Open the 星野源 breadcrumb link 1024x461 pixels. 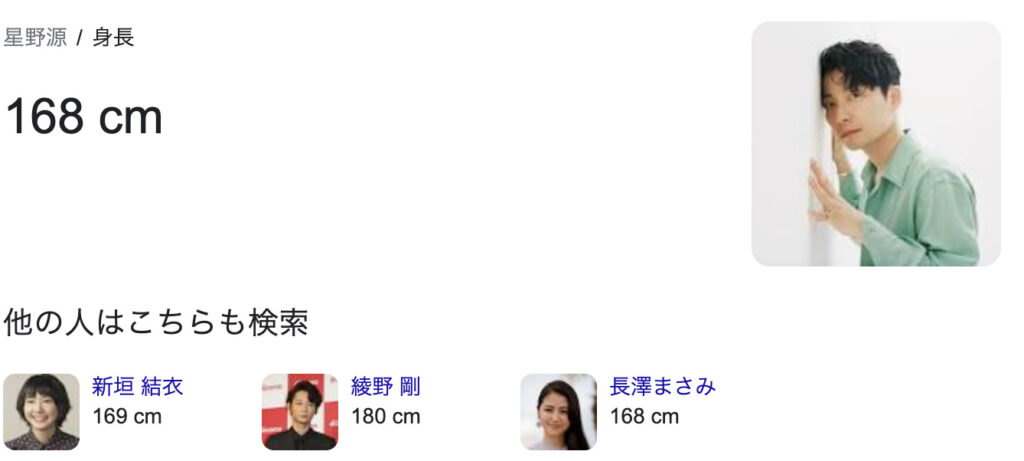click(35, 39)
